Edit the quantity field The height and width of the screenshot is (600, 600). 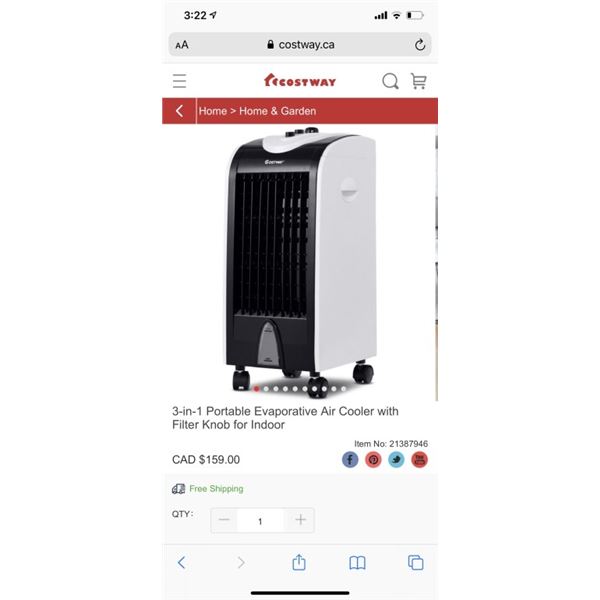click(261, 521)
